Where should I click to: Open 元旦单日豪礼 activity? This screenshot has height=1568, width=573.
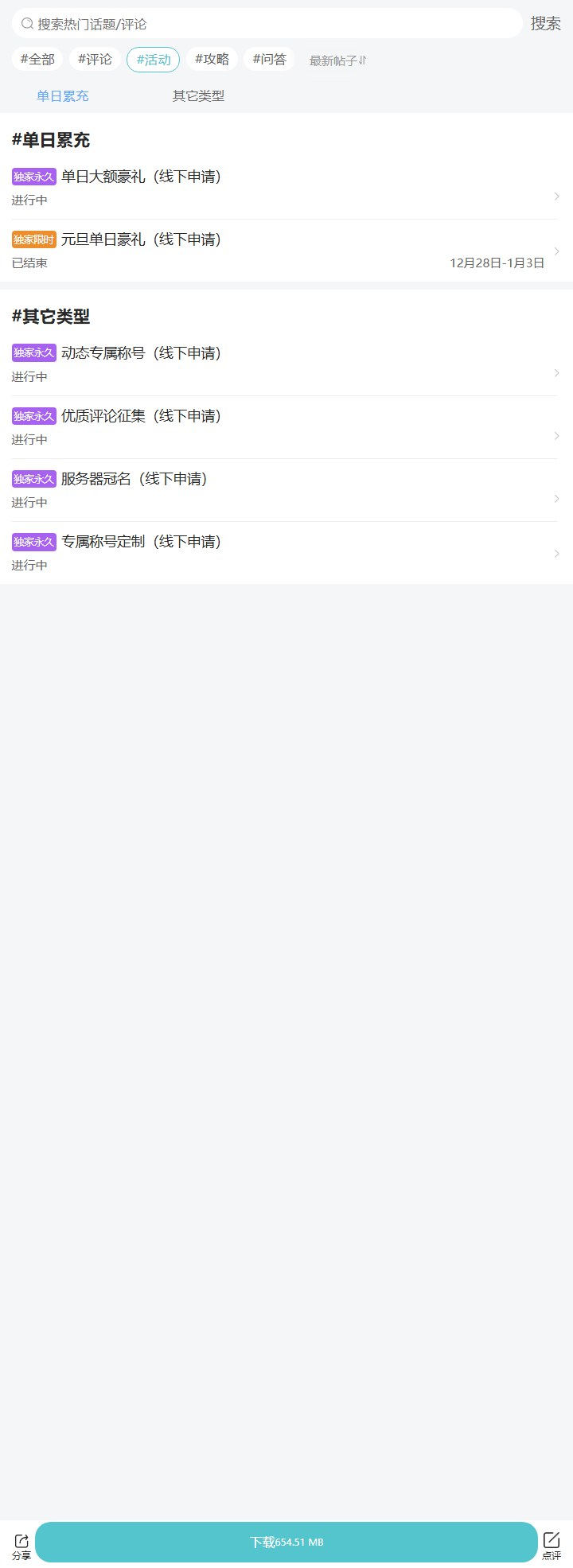coord(283,251)
